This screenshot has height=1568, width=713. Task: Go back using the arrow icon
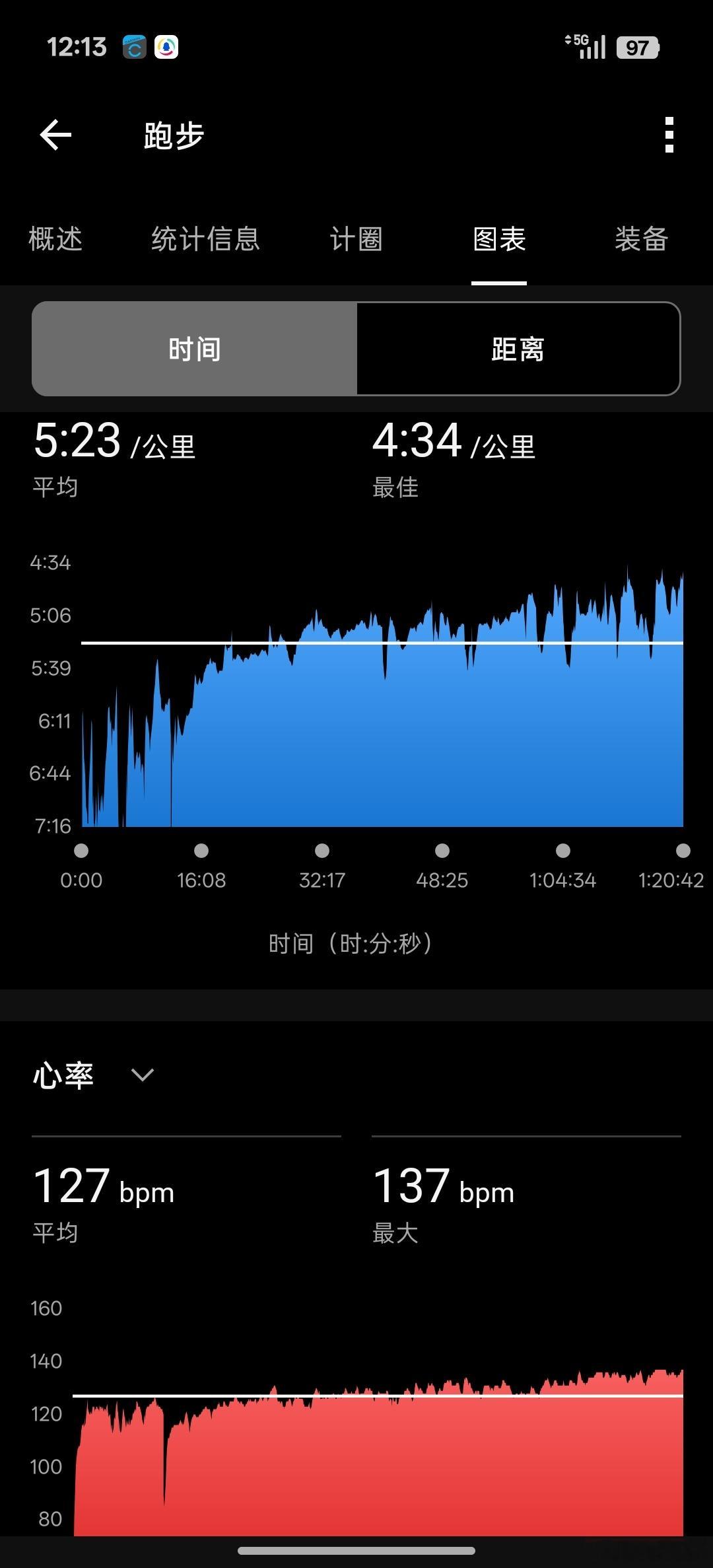click(55, 135)
